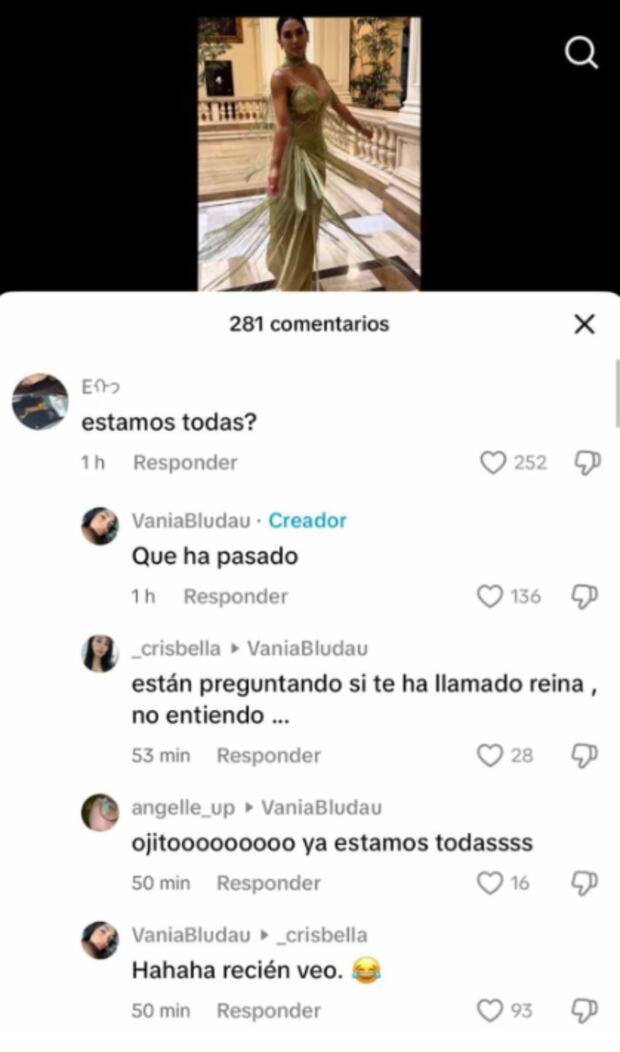Screen dimensions: 620x1052
Task: Open profile of the 'estamos todas?' commenter
Action: coord(40,401)
